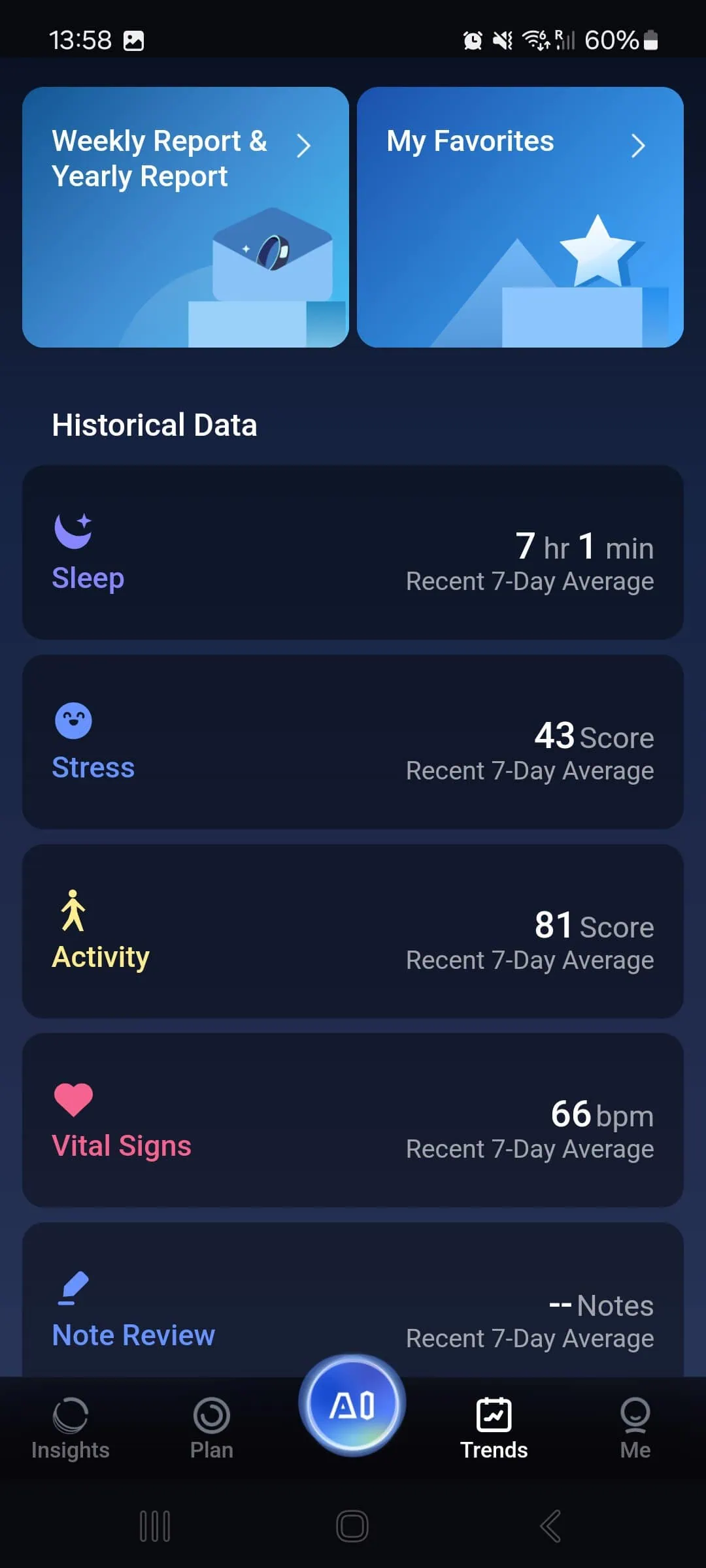Open Vital Signs history
This screenshot has height=1568, width=706.
point(353,1120)
